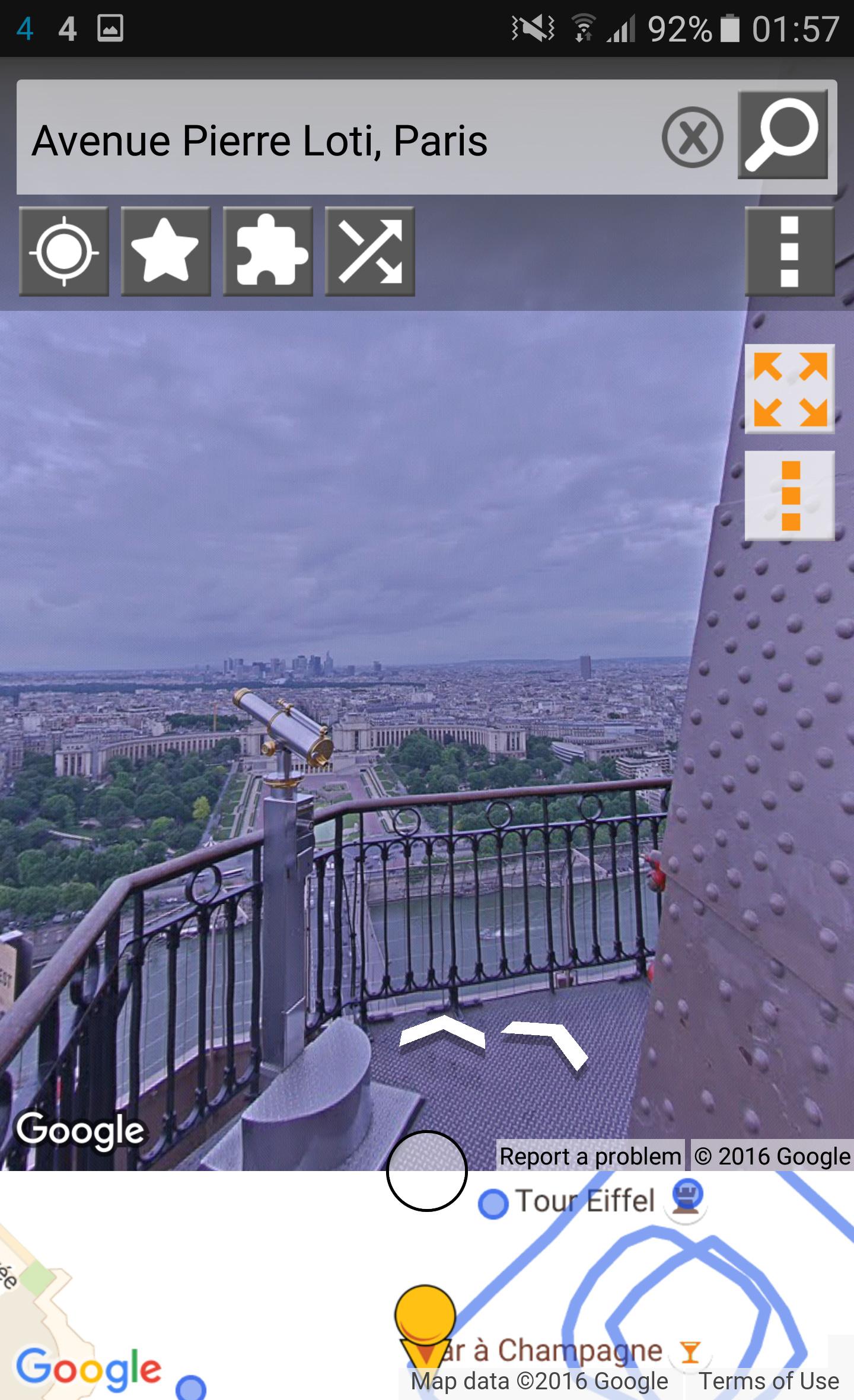The image size is (854, 1400).
Task: Tap the round divider handle
Action: 426,1170
